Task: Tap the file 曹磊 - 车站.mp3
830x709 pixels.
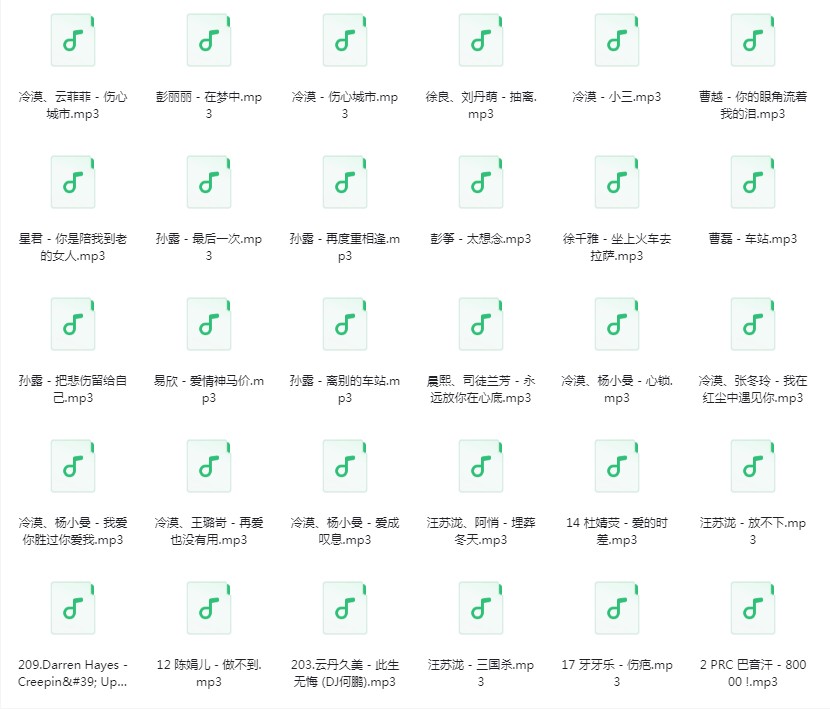Action: click(753, 182)
